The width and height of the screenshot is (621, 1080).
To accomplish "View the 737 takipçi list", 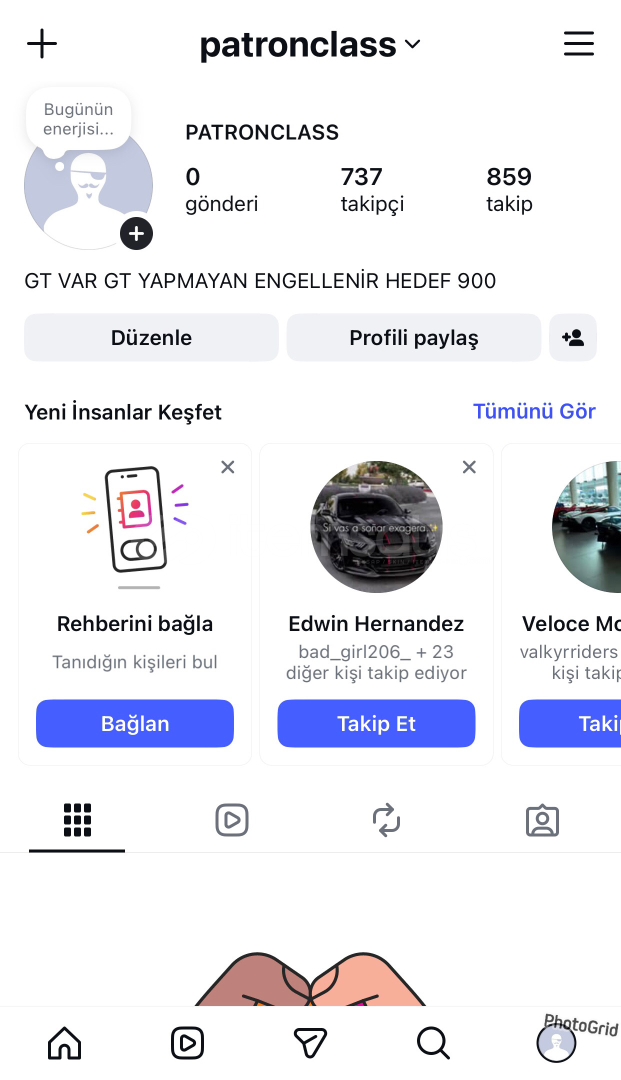I will [372, 189].
